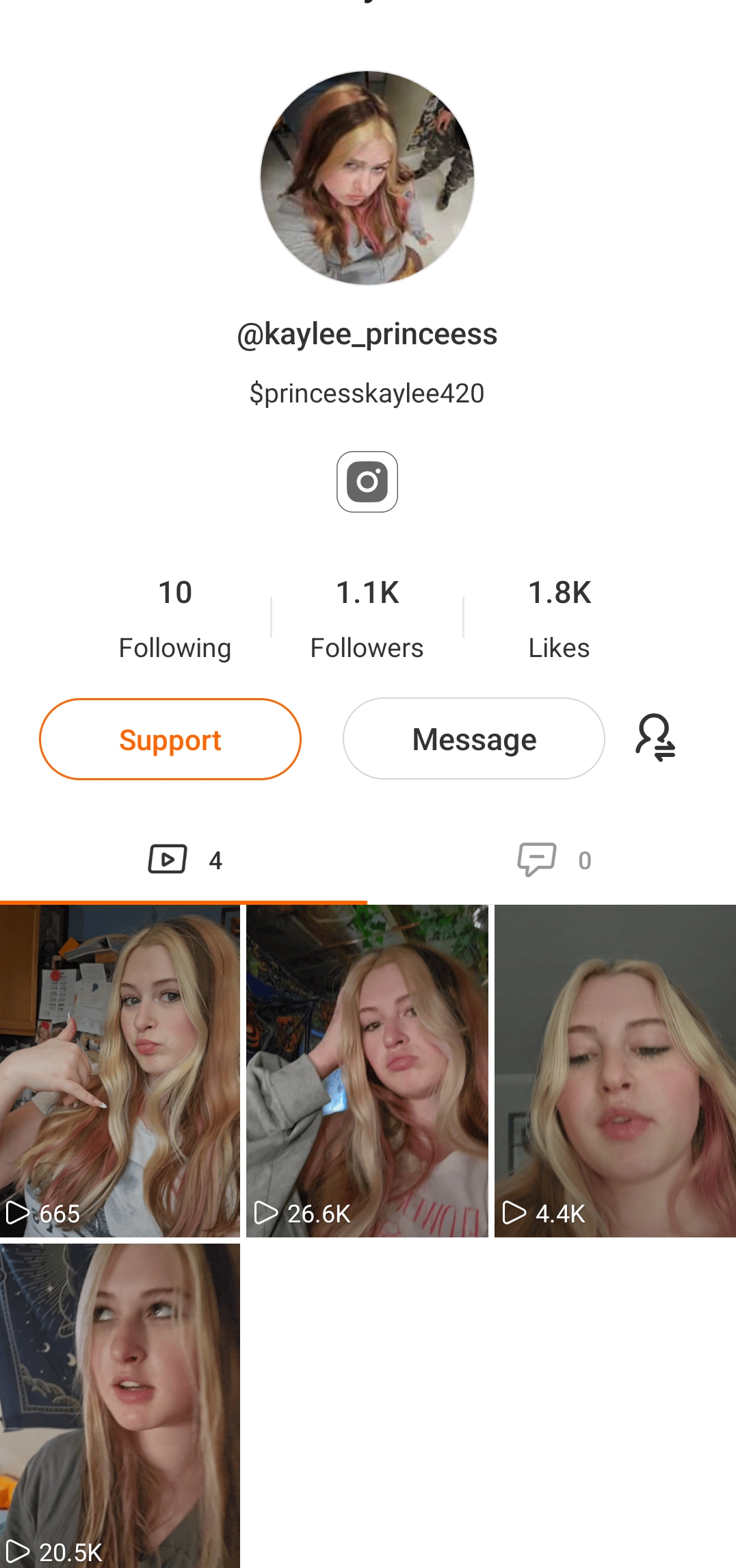Watch the video with 20.5K views
This screenshot has height=1568, width=736.
[120, 1405]
